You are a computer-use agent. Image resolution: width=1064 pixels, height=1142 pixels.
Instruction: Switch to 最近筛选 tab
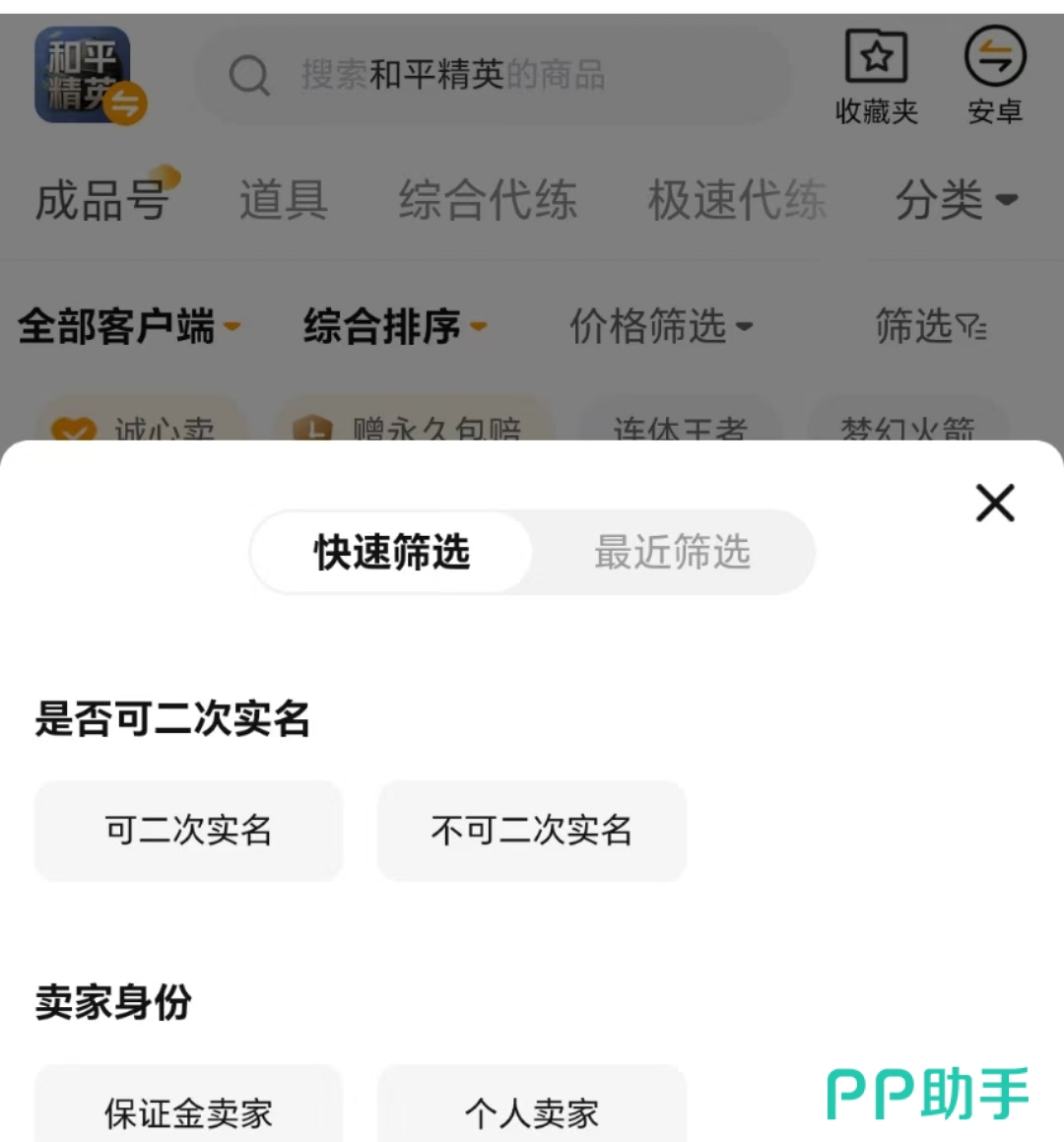673,552
